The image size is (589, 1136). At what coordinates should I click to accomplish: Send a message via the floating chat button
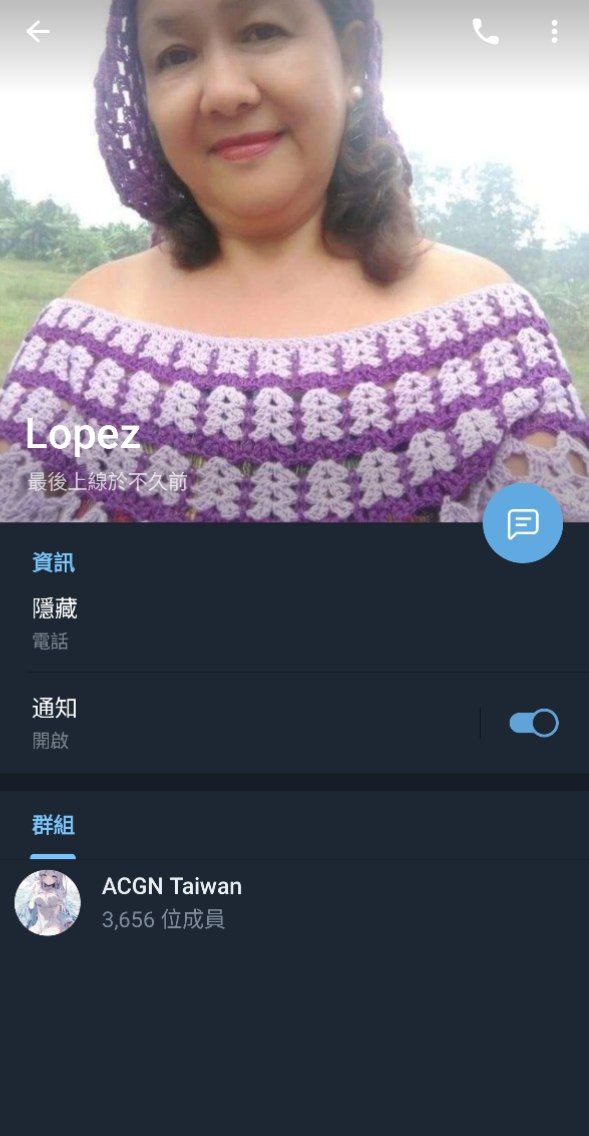(x=522, y=522)
